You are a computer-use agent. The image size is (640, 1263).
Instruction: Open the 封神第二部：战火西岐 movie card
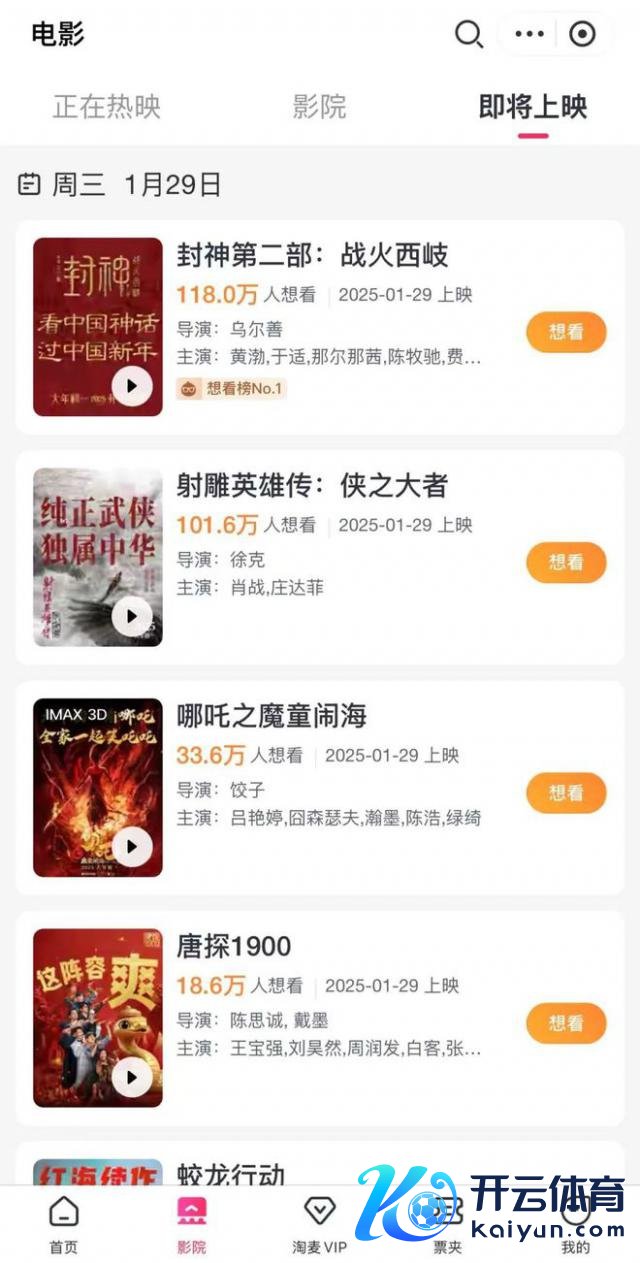312,255
